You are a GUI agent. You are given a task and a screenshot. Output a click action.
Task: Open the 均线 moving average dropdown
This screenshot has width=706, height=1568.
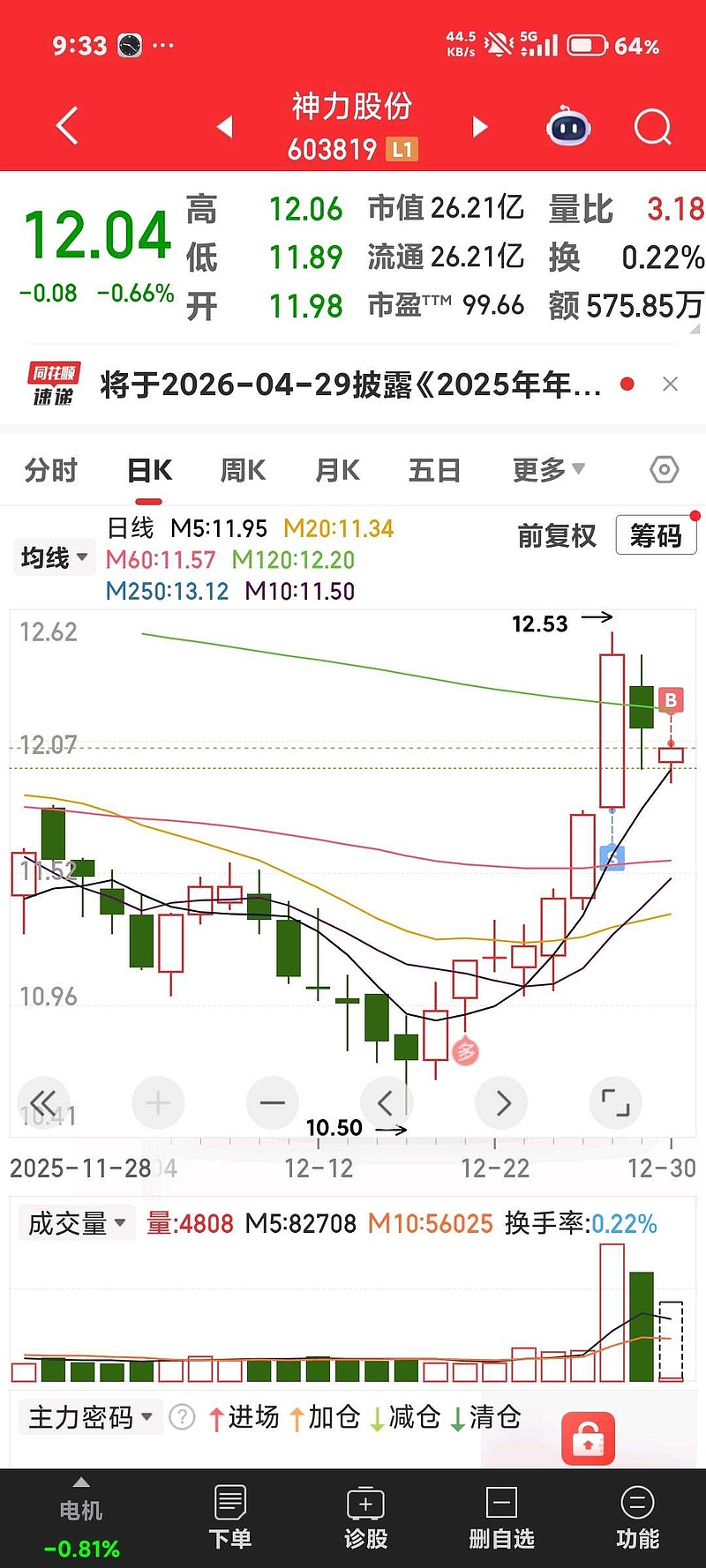coord(54,556)
